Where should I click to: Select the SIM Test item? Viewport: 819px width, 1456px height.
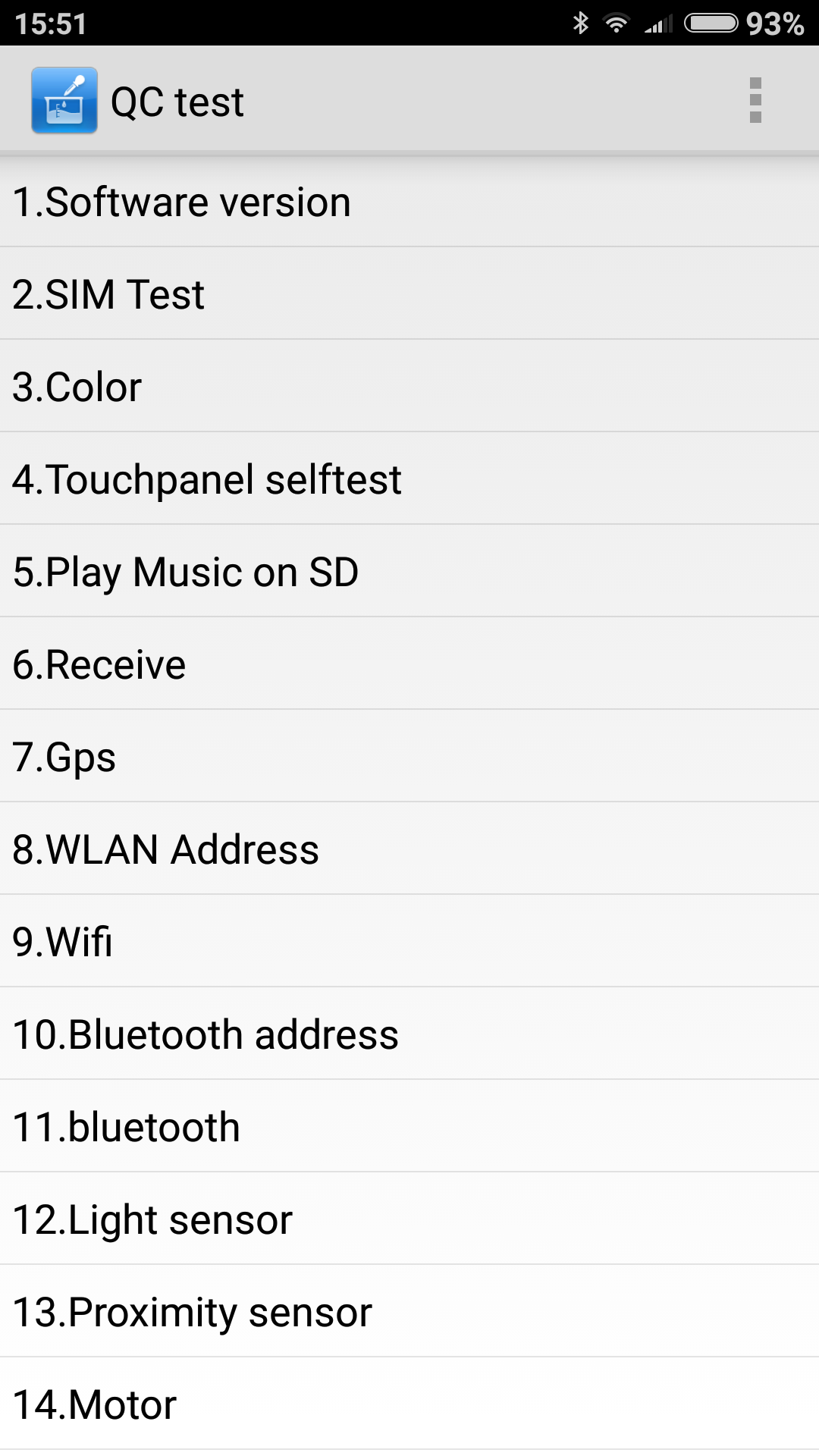[108, 294]
